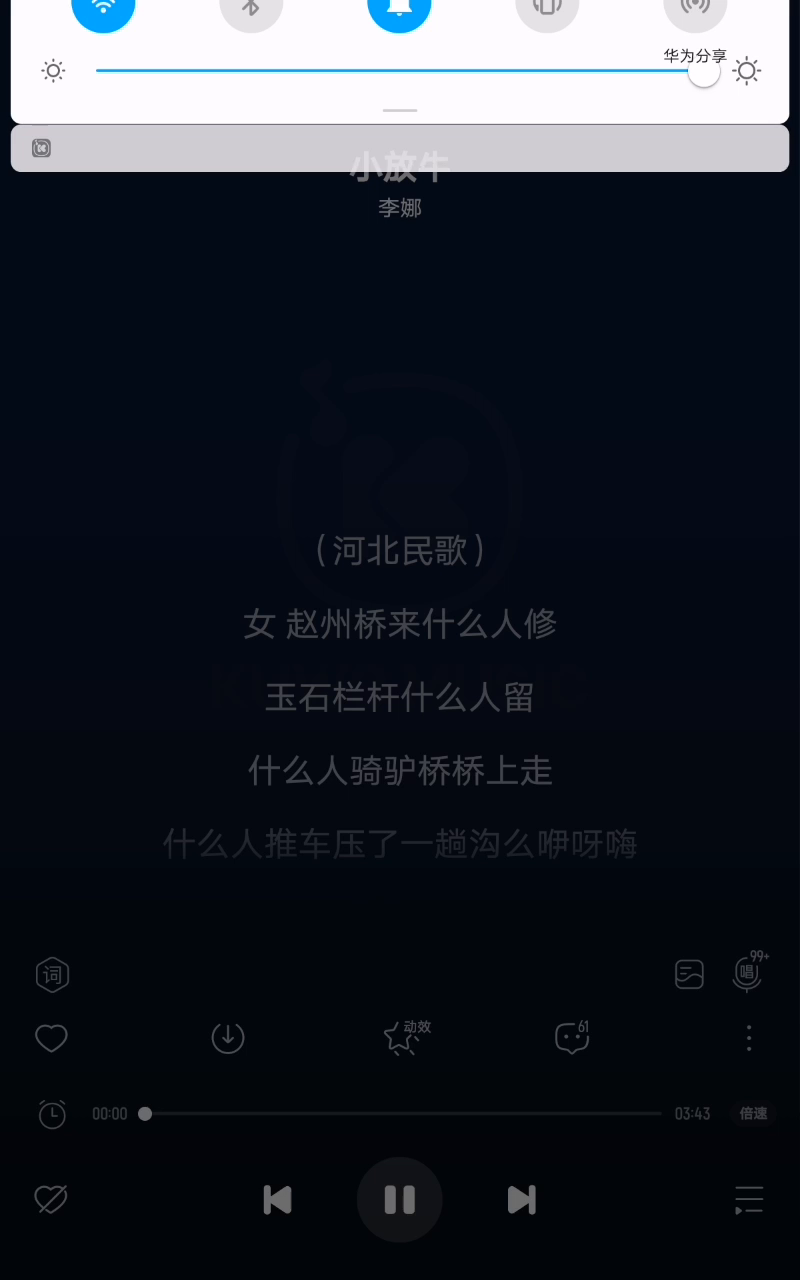Pause the song playback
The width and height of the screenshot is (800, 1280).
tap(399, 1199)
